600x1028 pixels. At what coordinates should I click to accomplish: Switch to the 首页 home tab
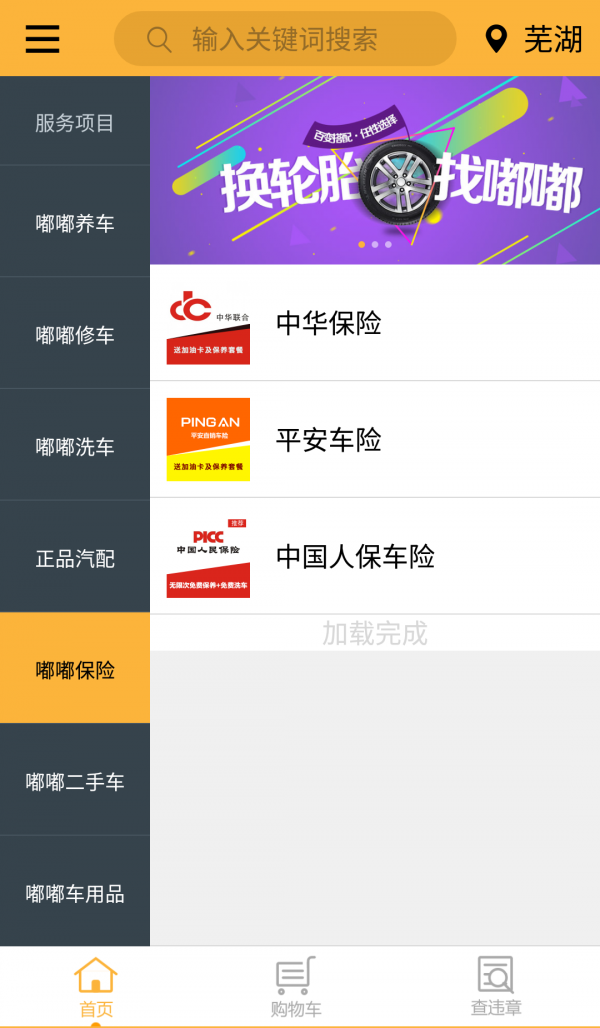96,987
